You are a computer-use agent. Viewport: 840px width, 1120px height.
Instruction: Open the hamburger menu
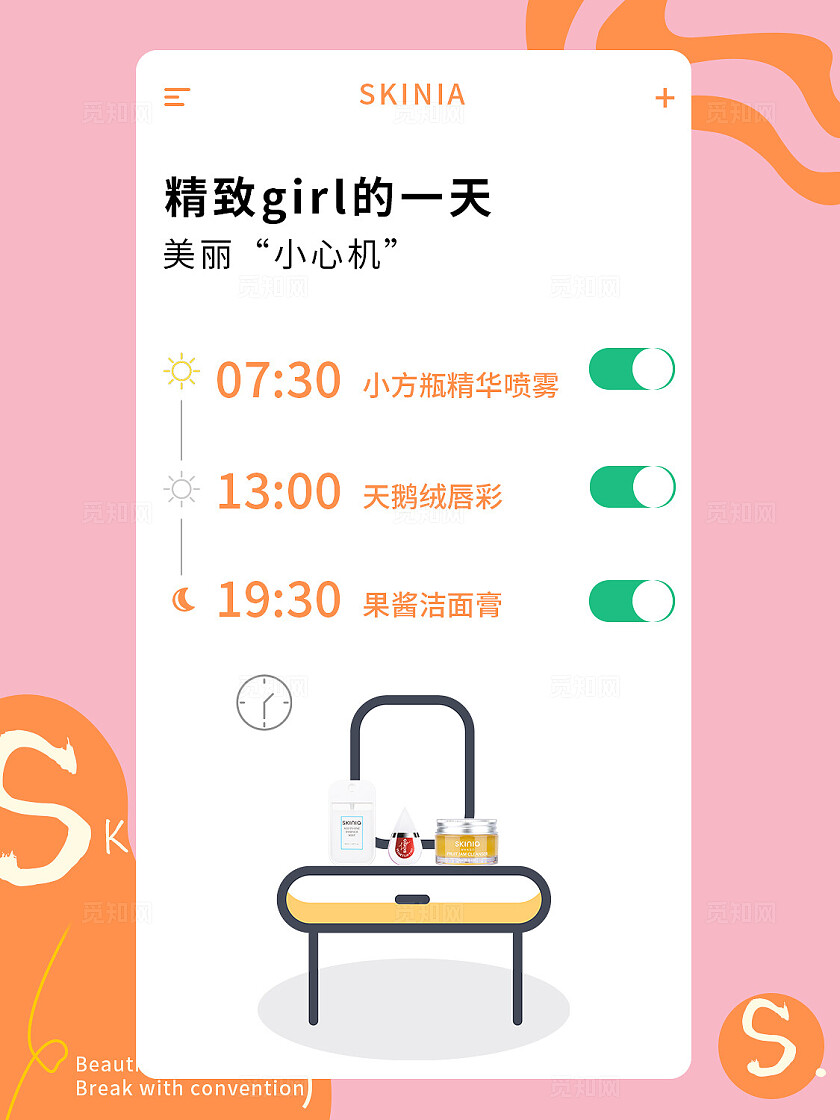tap(177, 97)
